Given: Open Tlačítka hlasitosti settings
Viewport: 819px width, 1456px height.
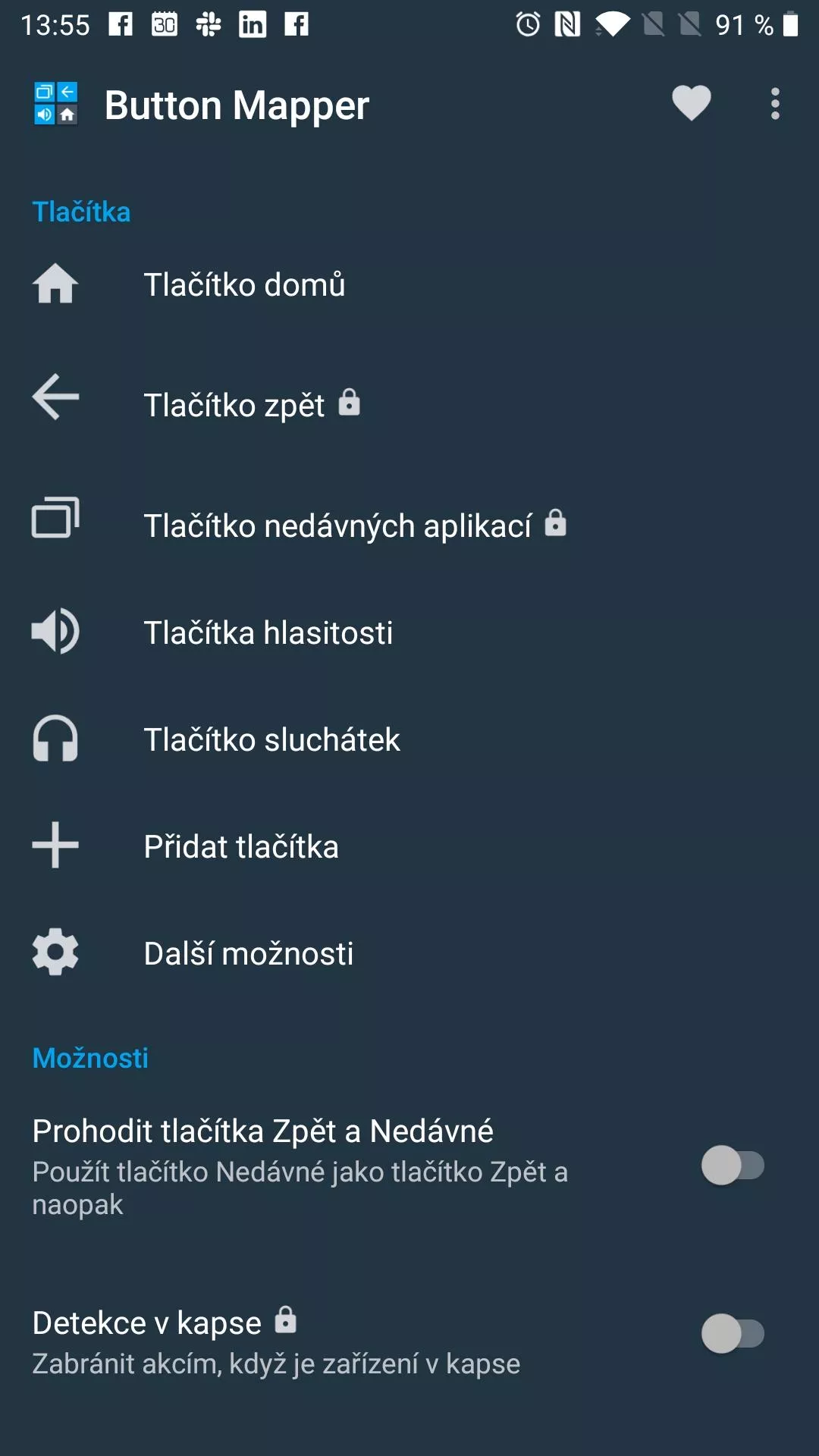Looking at the screenshot, I should click(x=409, y=632).
